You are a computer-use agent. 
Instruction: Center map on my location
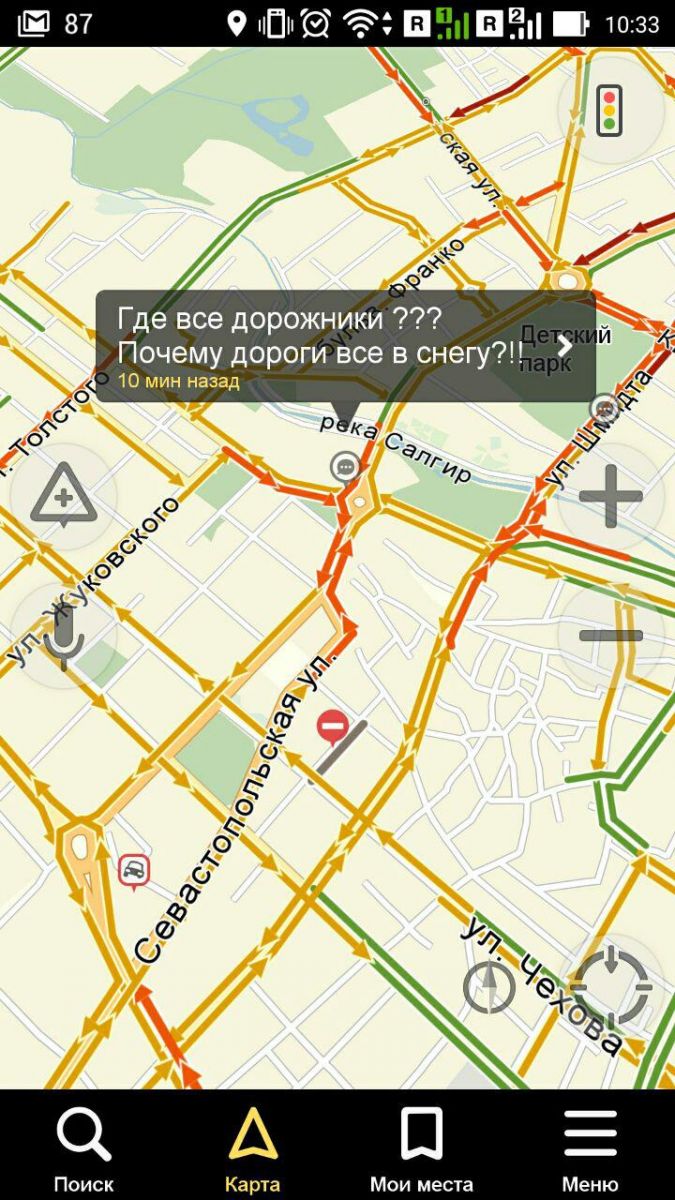(612, 987)
